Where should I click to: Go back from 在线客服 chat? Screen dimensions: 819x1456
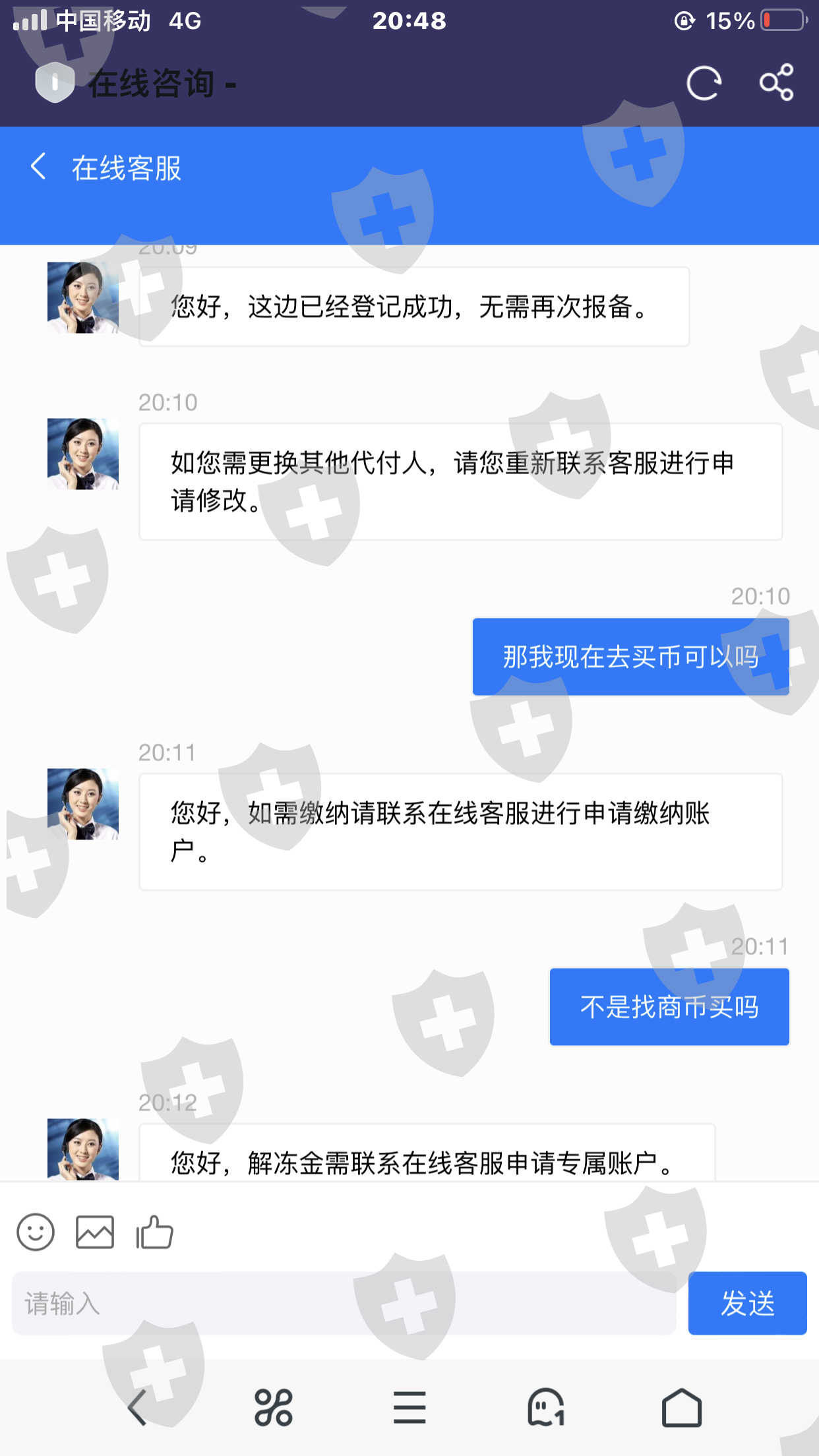(39, 166)
